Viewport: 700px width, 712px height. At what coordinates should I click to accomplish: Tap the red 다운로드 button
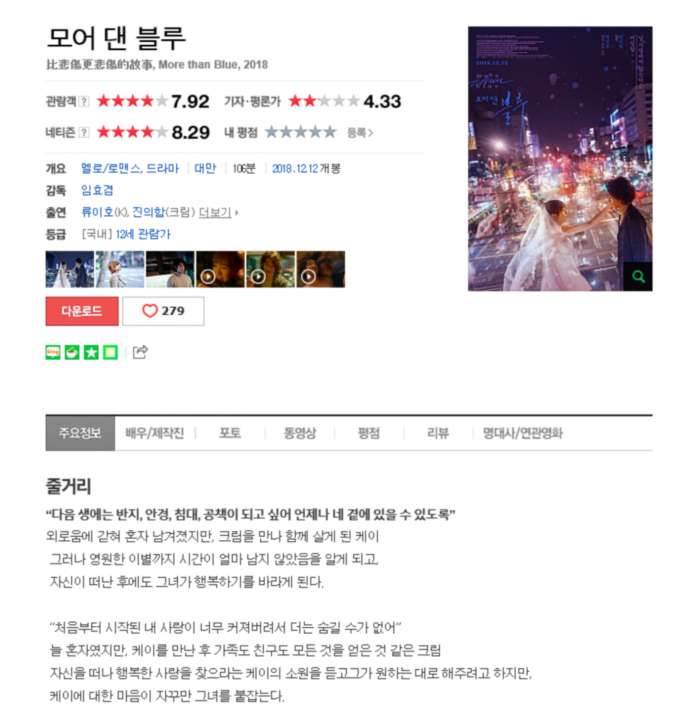click(x=82, y=311)
